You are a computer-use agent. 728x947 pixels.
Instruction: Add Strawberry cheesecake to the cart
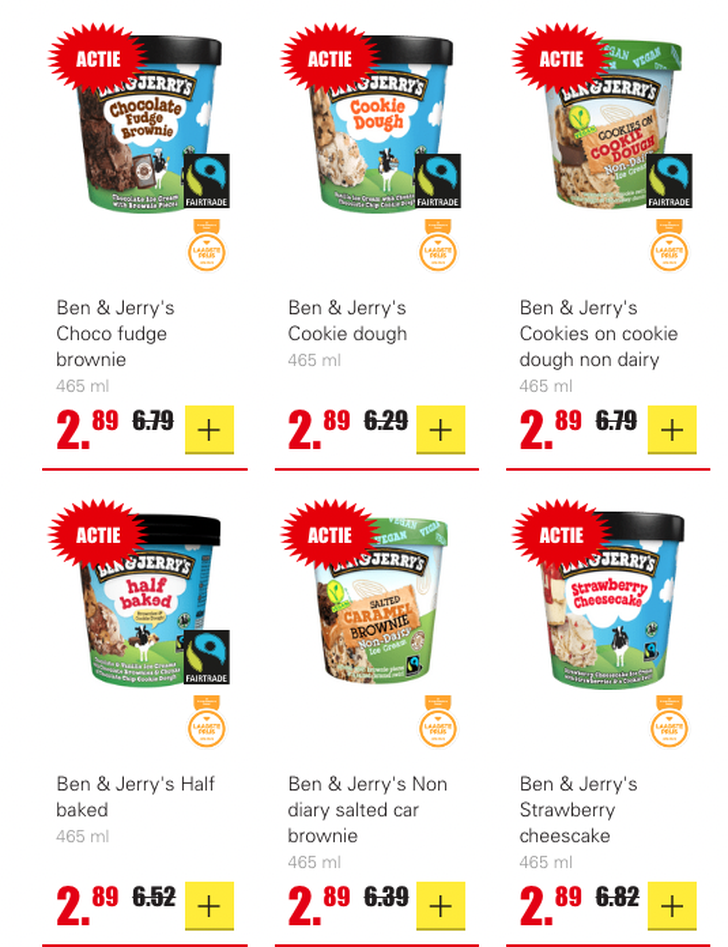tap(672, 906)
